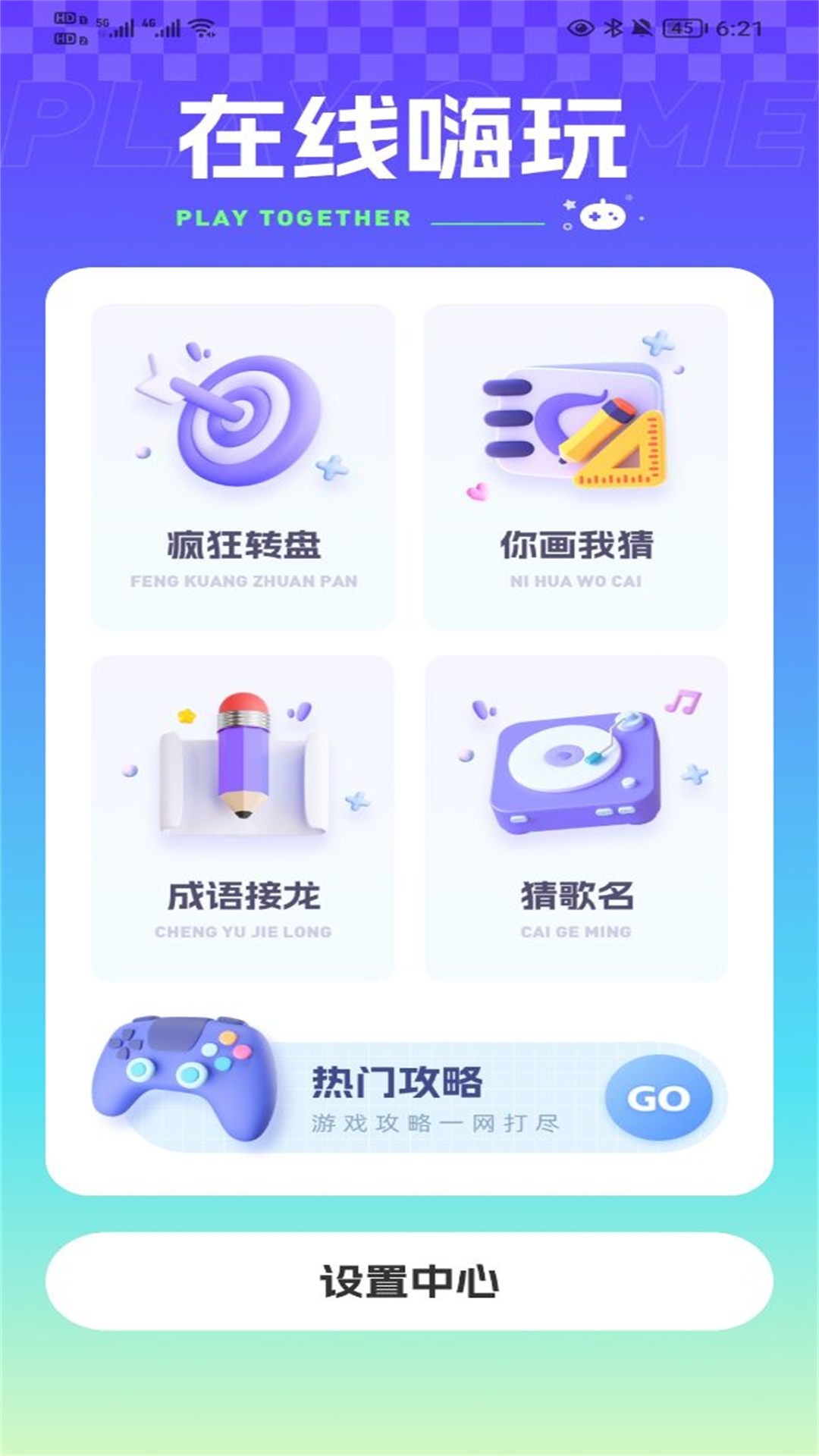Open the 你画我猜 game card
This screenshot has height=1456, width=819.
576,466
